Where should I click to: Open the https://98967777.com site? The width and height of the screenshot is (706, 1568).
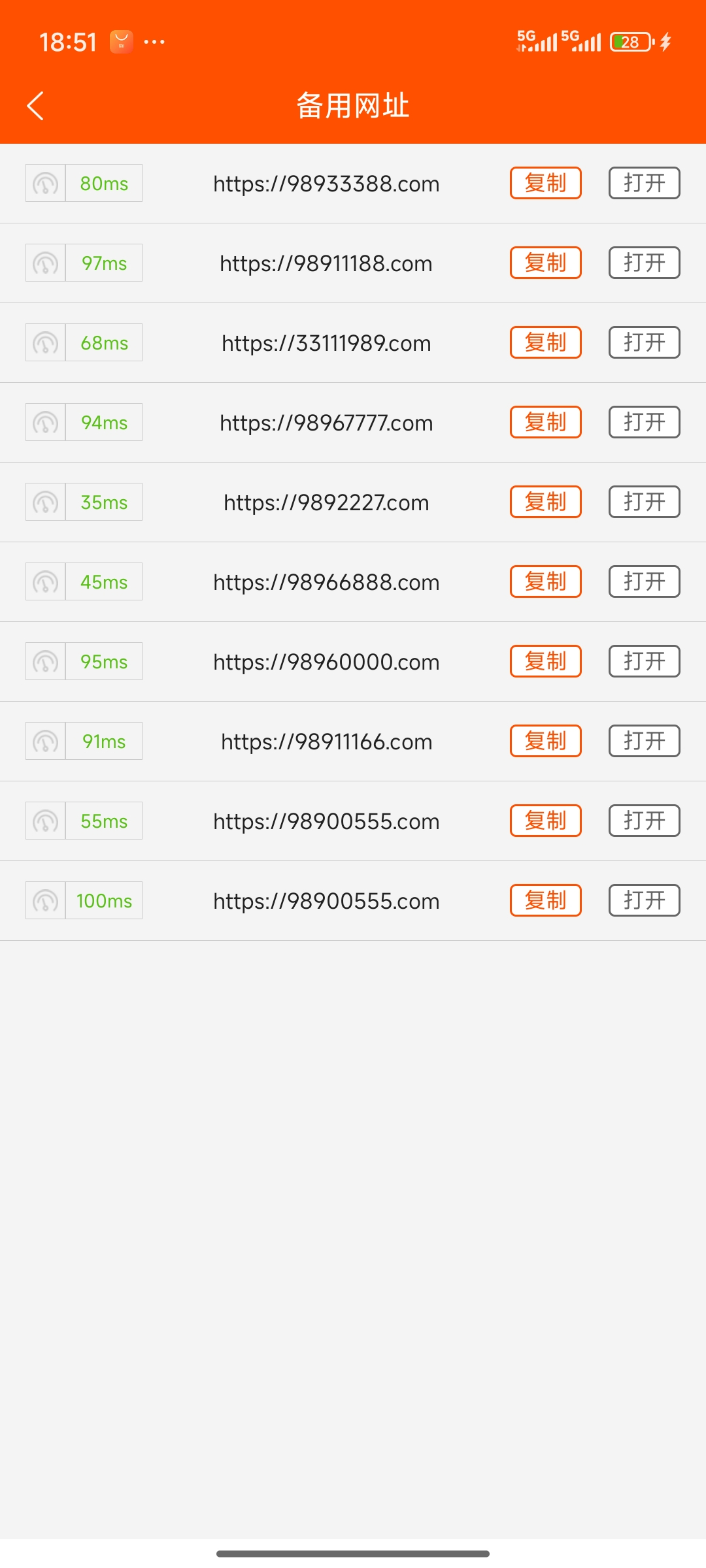pos(644,422)
